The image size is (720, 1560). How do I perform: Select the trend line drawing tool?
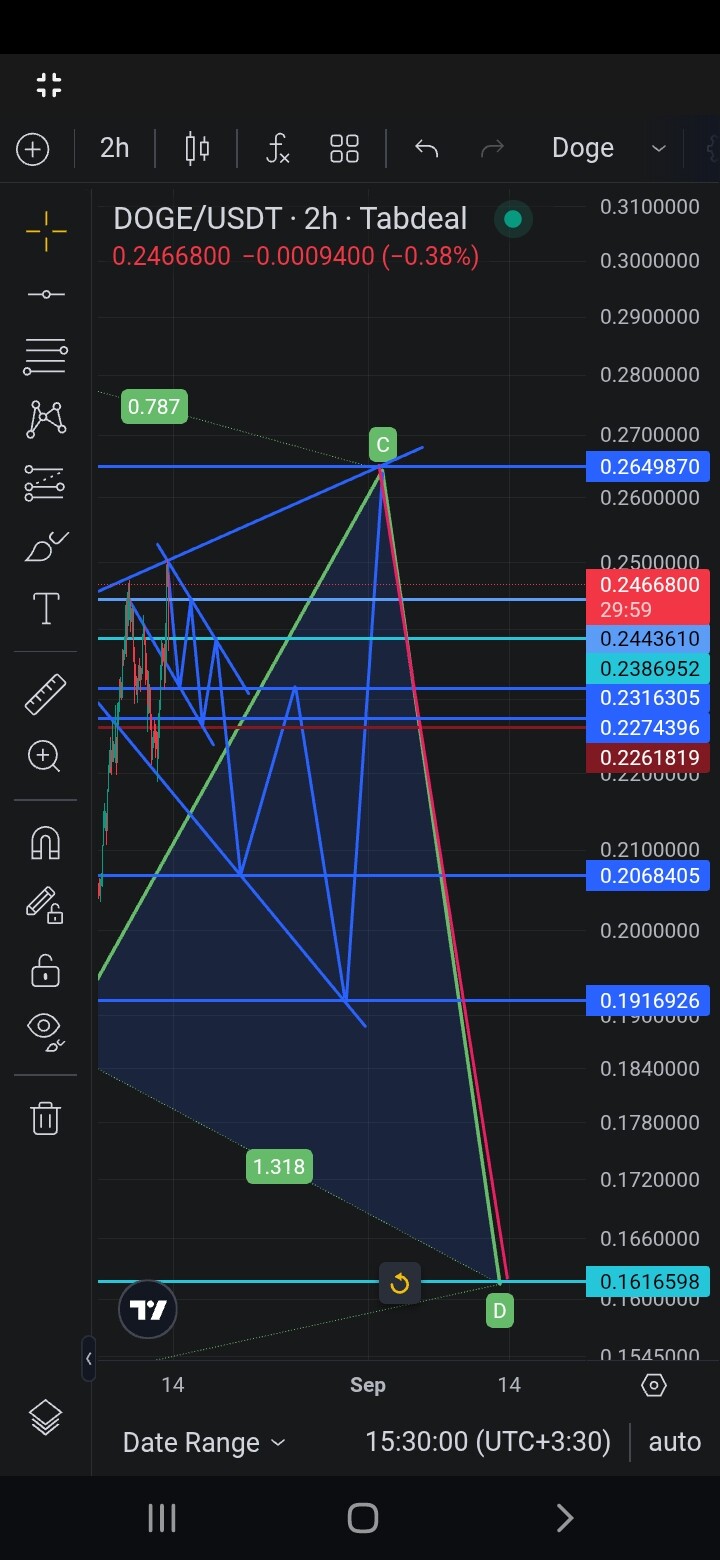pyautogui.click(x=46, y=294)
